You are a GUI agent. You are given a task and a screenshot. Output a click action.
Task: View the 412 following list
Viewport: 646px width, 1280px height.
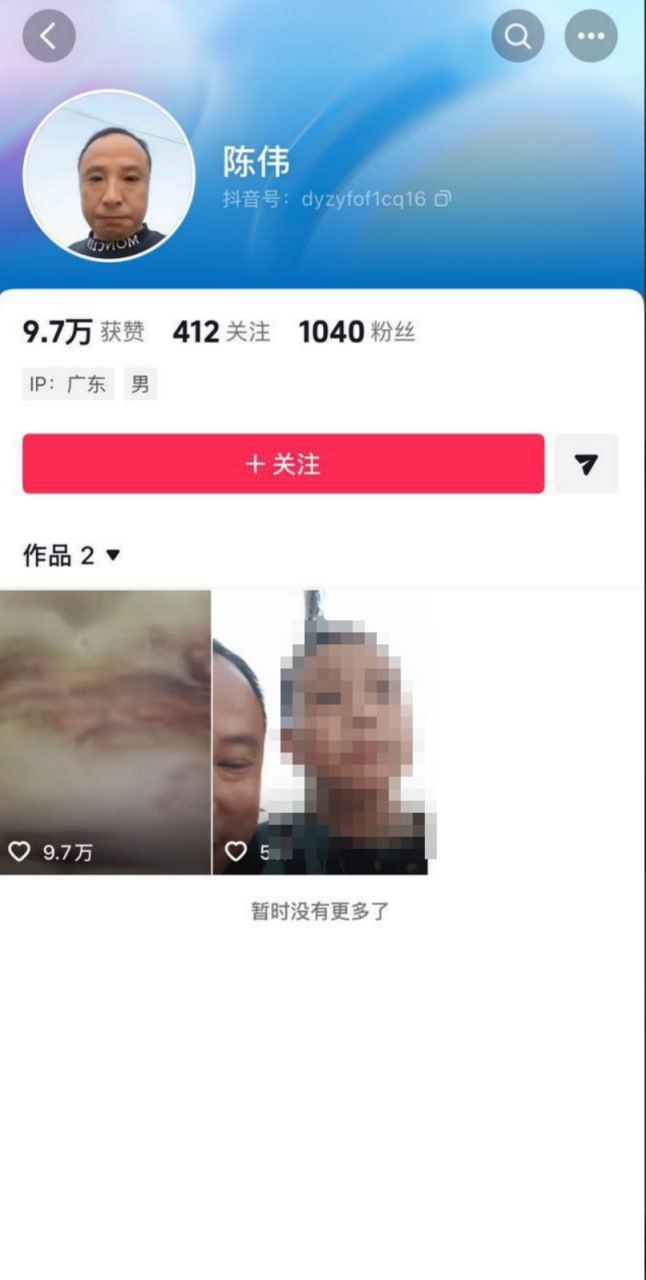coord(221,332)
